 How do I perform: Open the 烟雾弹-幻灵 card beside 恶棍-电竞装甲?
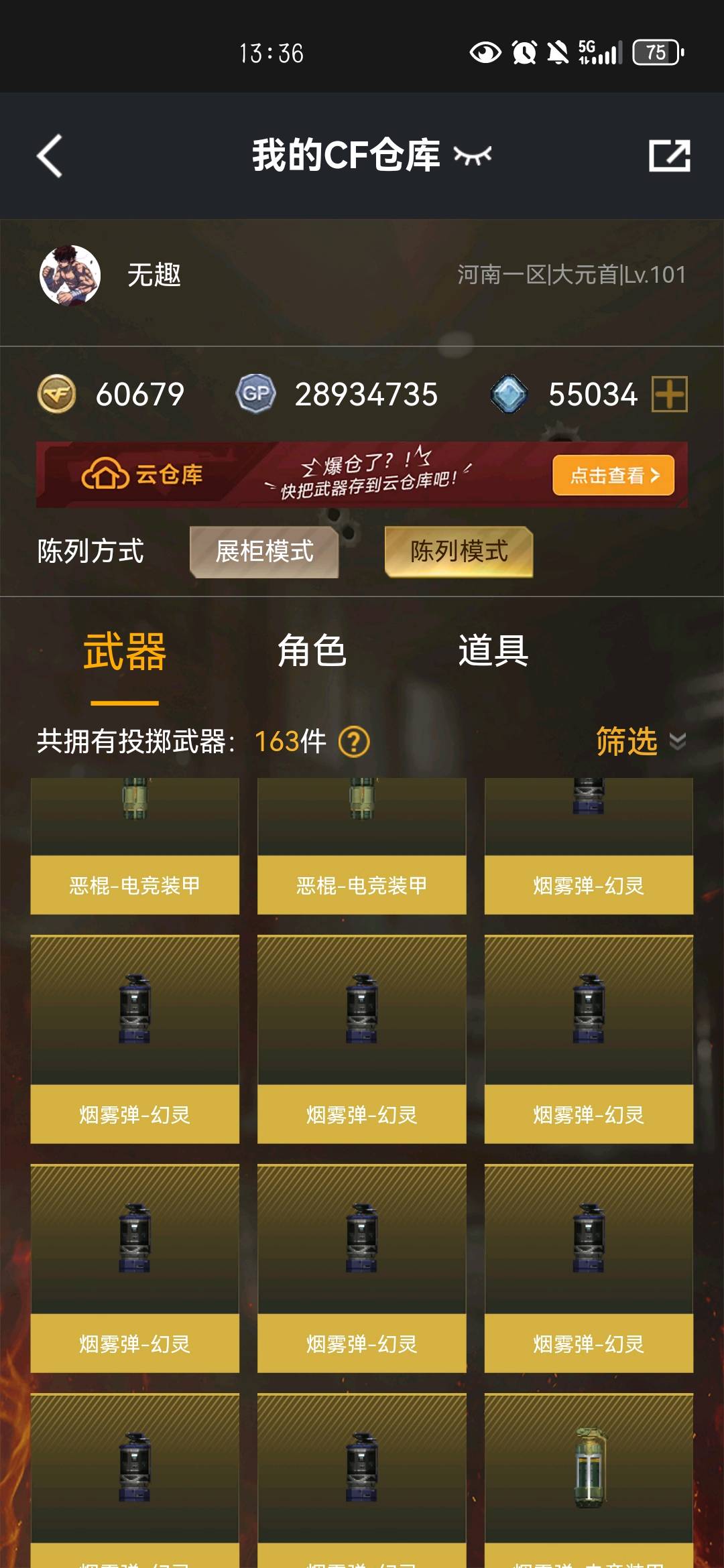tap(589, 846)
